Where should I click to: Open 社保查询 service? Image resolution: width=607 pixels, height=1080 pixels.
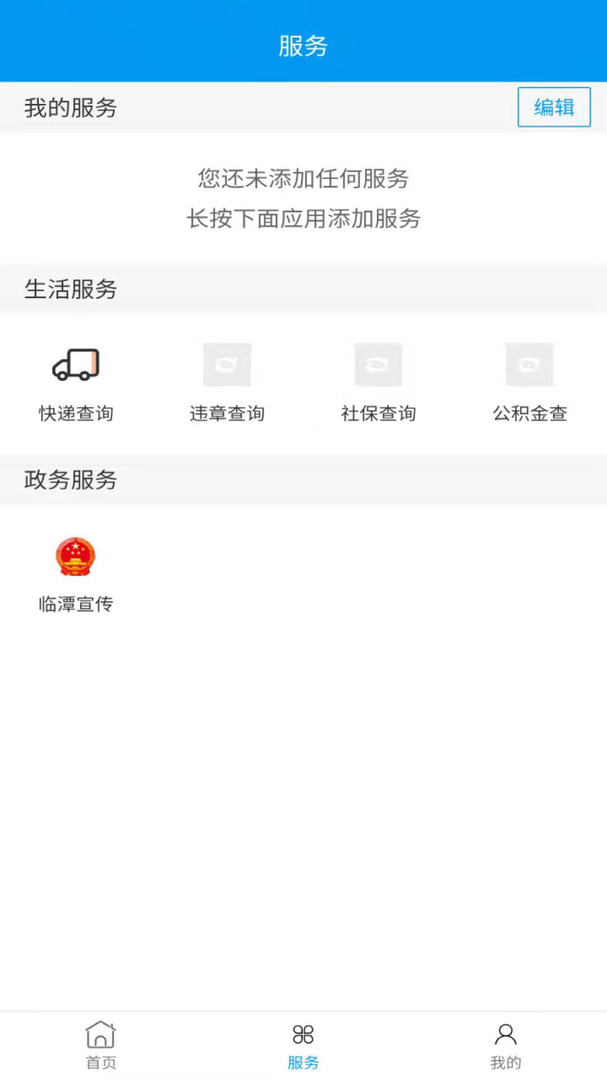(x=378, y=382)
